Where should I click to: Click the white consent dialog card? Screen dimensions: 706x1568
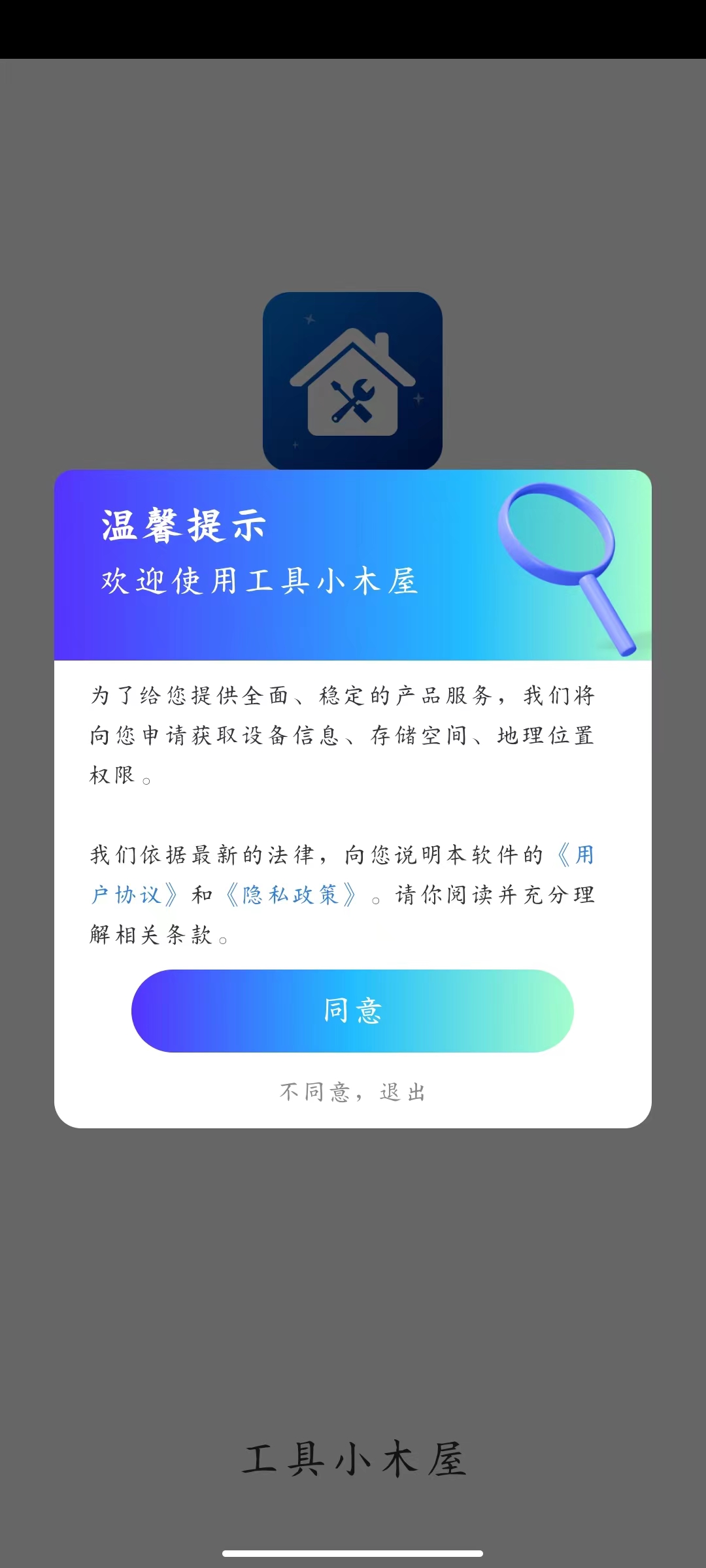click(x=353, y=797)
